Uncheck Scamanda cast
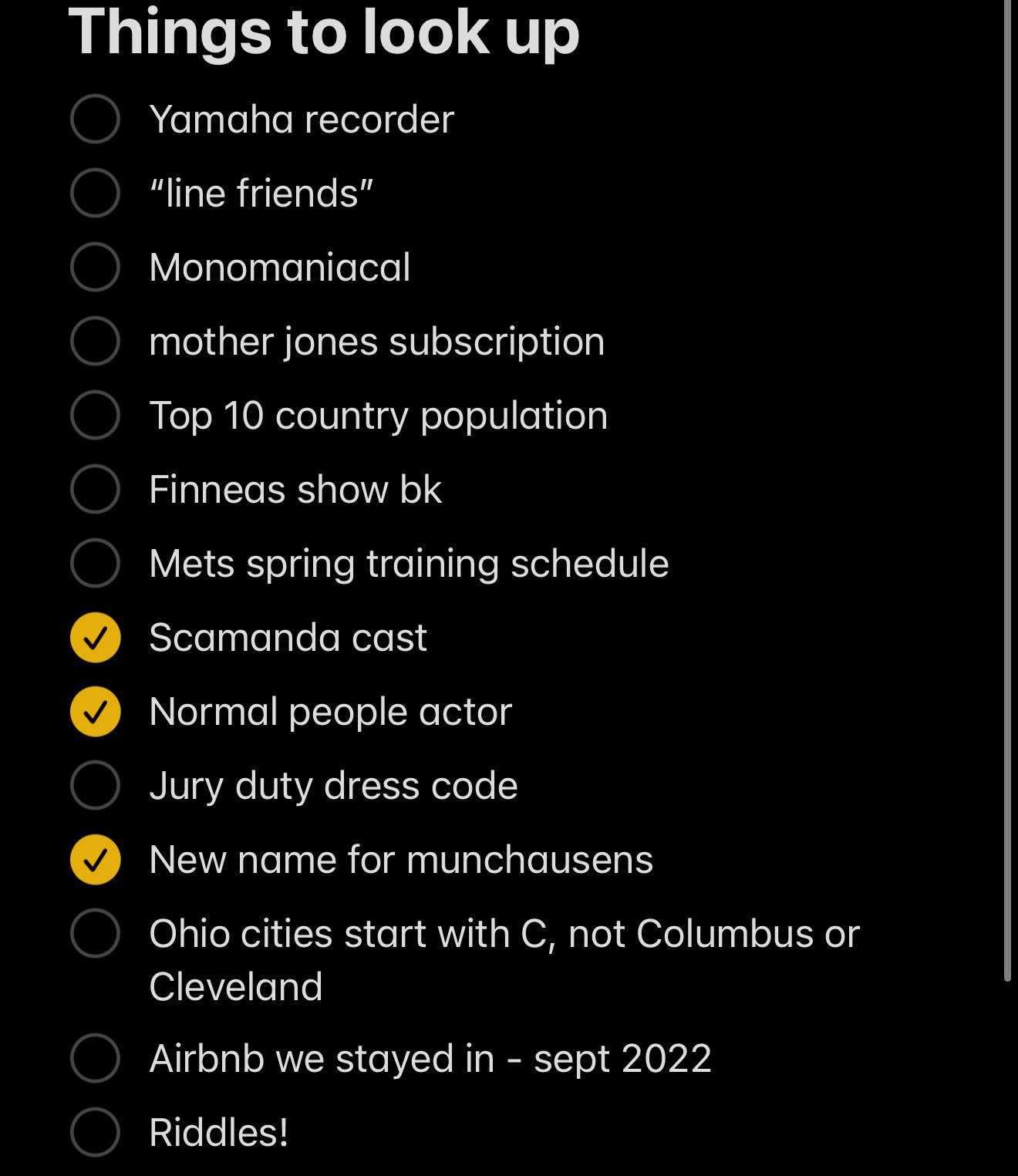Screen dimensions: 1018x1176 (x=95, y=638)
